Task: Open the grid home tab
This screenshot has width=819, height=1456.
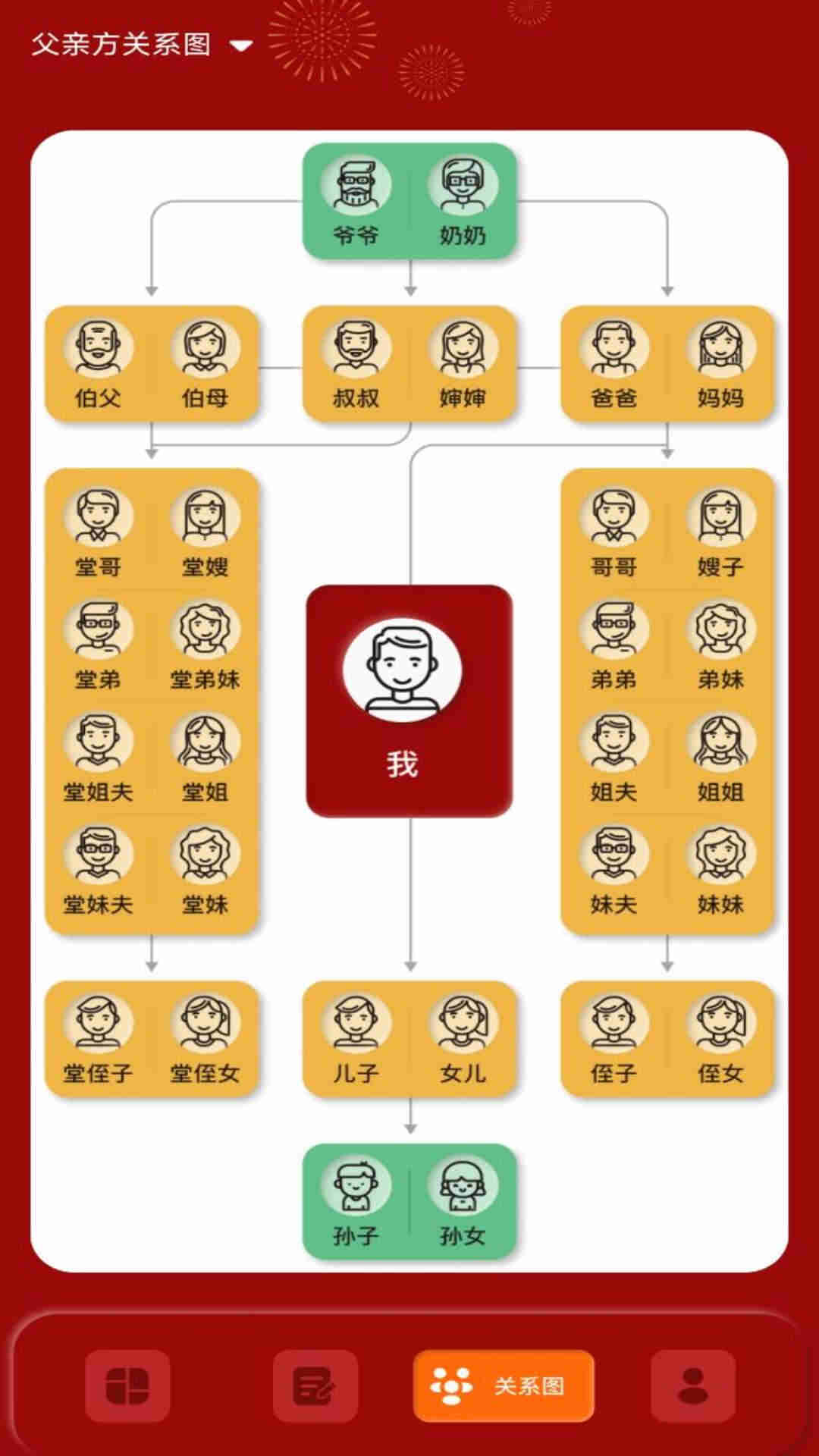Action: click(127, 1385)
